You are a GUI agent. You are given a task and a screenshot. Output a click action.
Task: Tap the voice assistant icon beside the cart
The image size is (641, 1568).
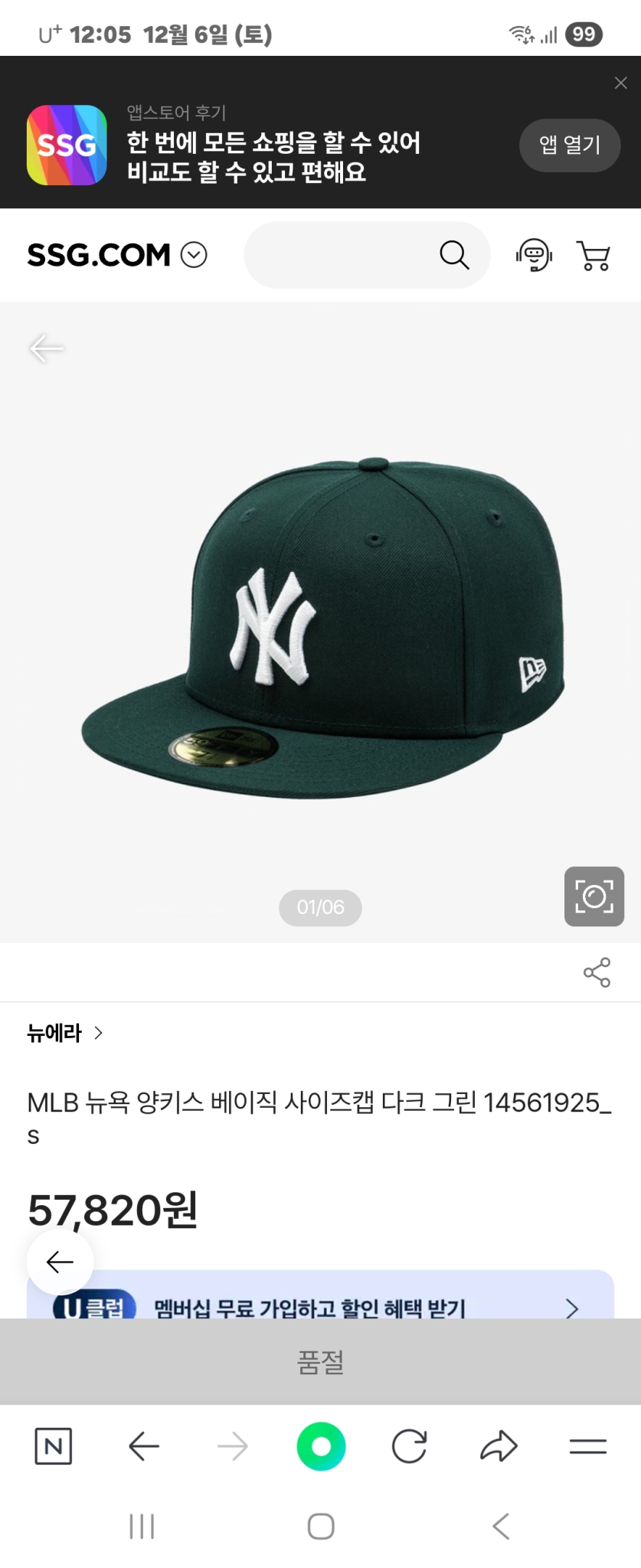click(534, 256)
